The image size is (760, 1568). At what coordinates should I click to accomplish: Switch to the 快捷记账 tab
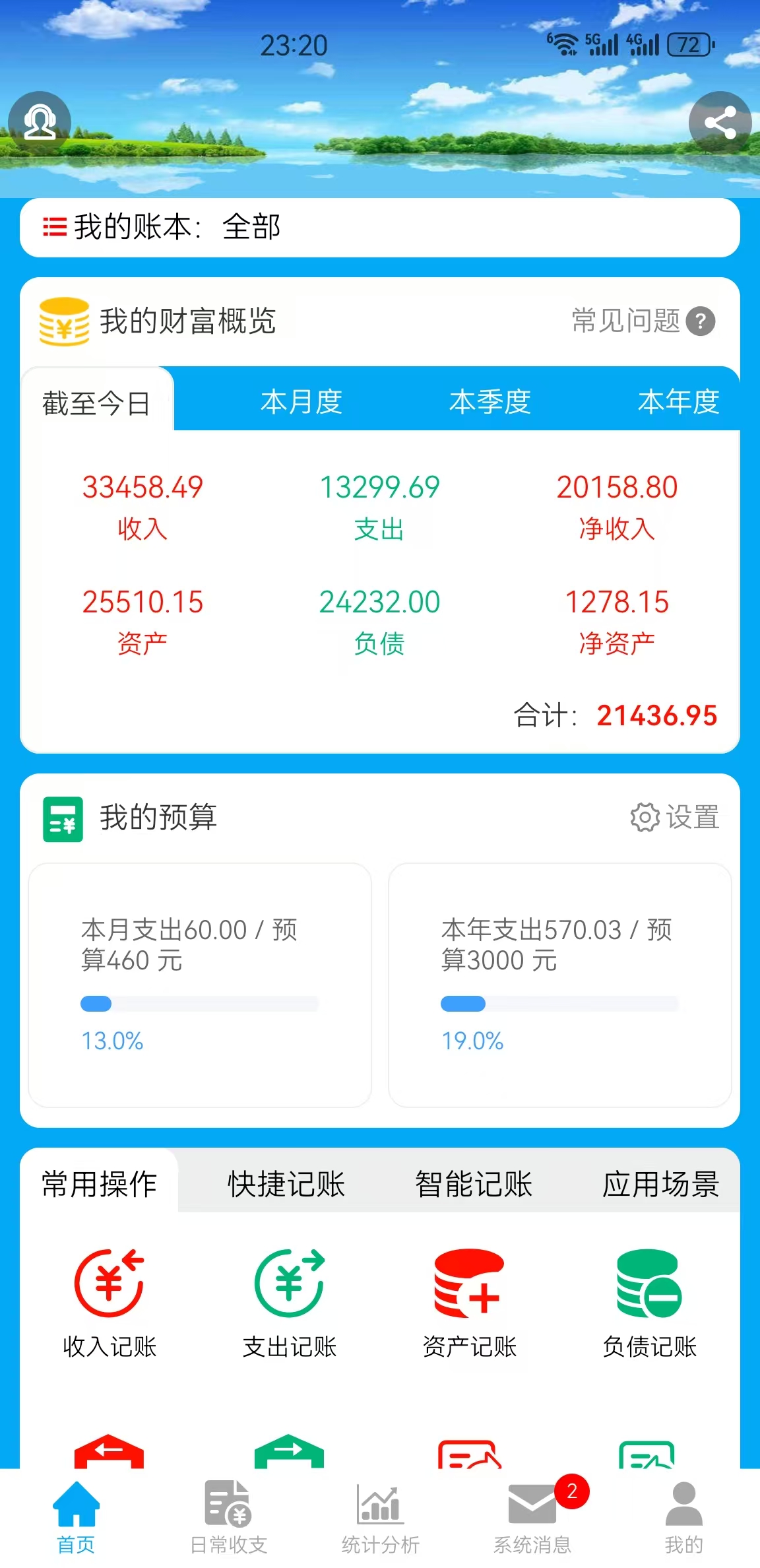286,1185
